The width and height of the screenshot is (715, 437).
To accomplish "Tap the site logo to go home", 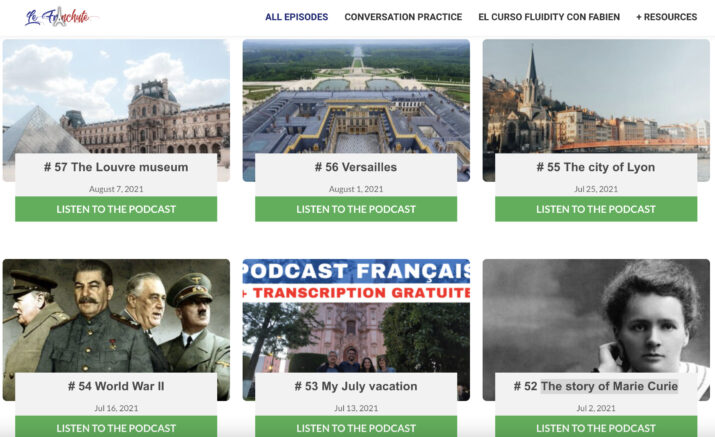I will [57, 17].
